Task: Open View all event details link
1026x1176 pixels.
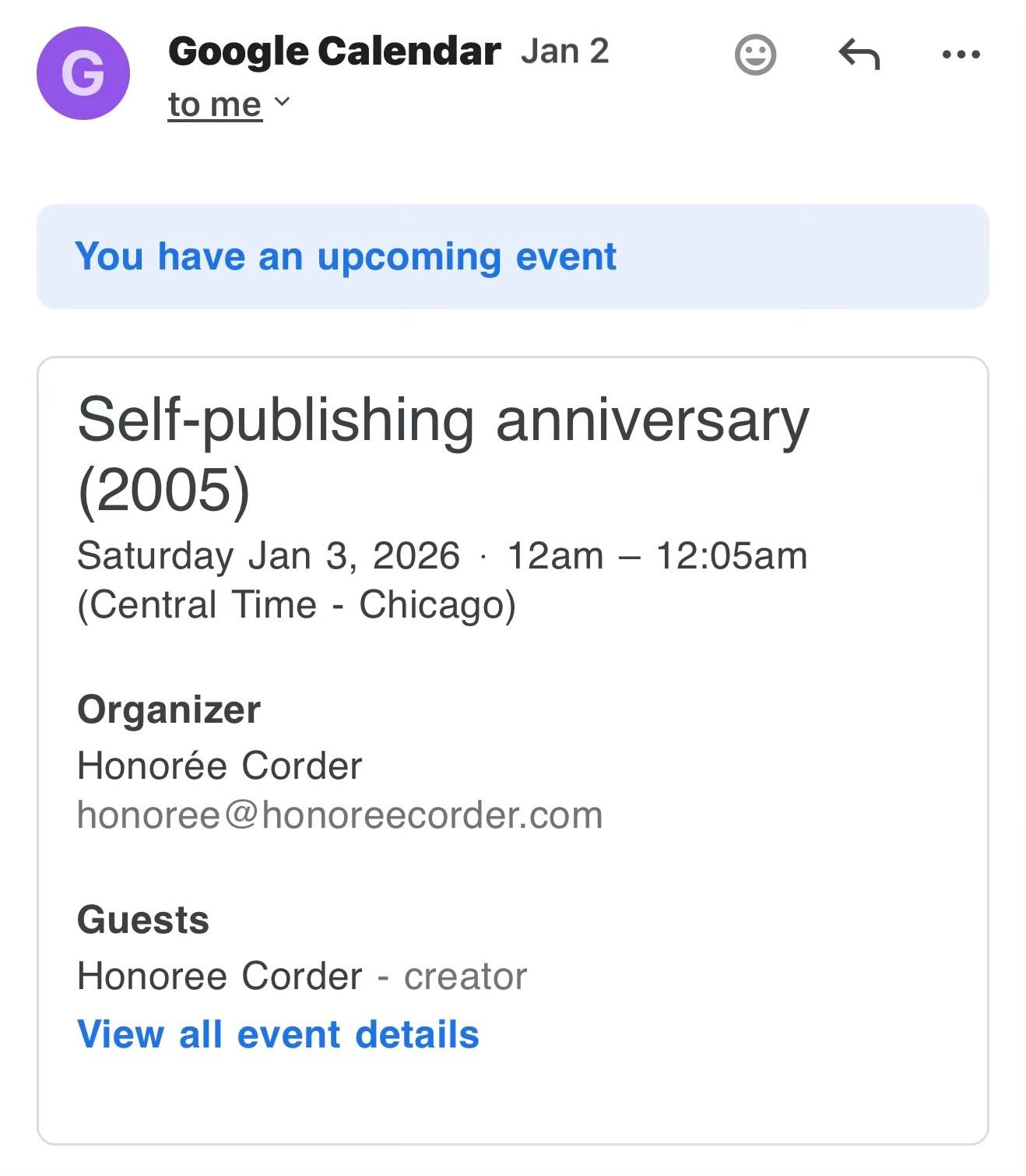Action: click(278, 1034)
